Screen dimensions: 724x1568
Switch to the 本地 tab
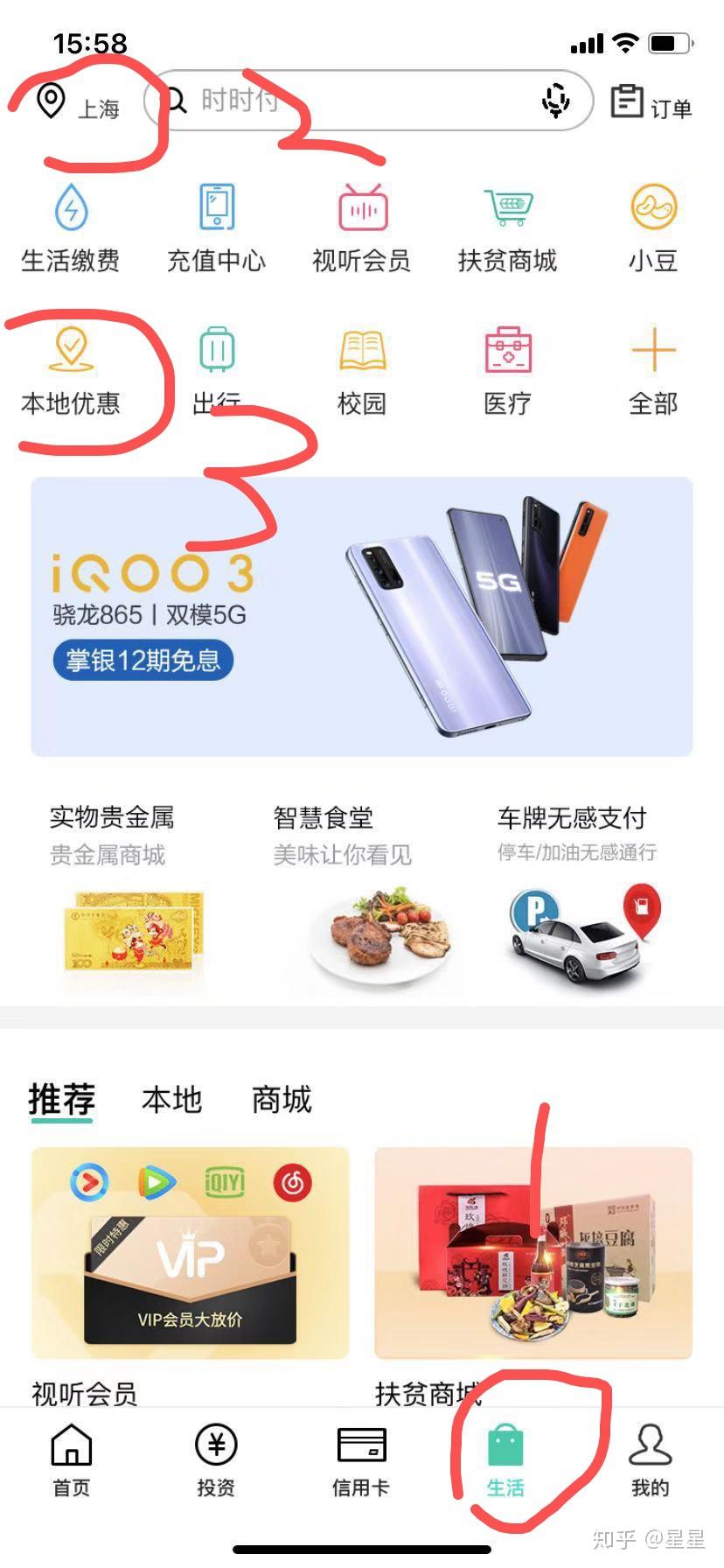pos(171,1099)
